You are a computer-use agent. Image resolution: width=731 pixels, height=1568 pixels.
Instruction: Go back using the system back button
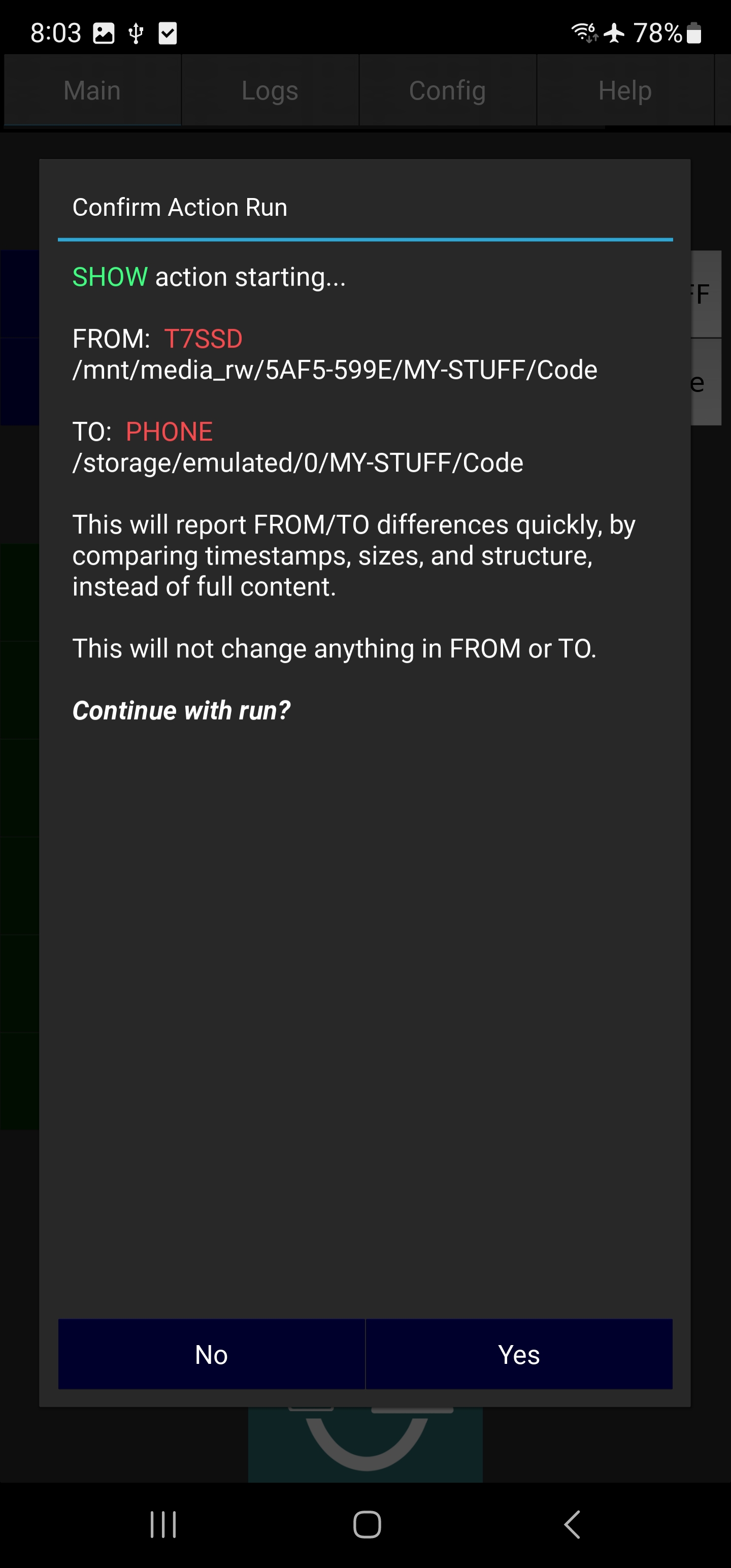(x=572, y=1524)
